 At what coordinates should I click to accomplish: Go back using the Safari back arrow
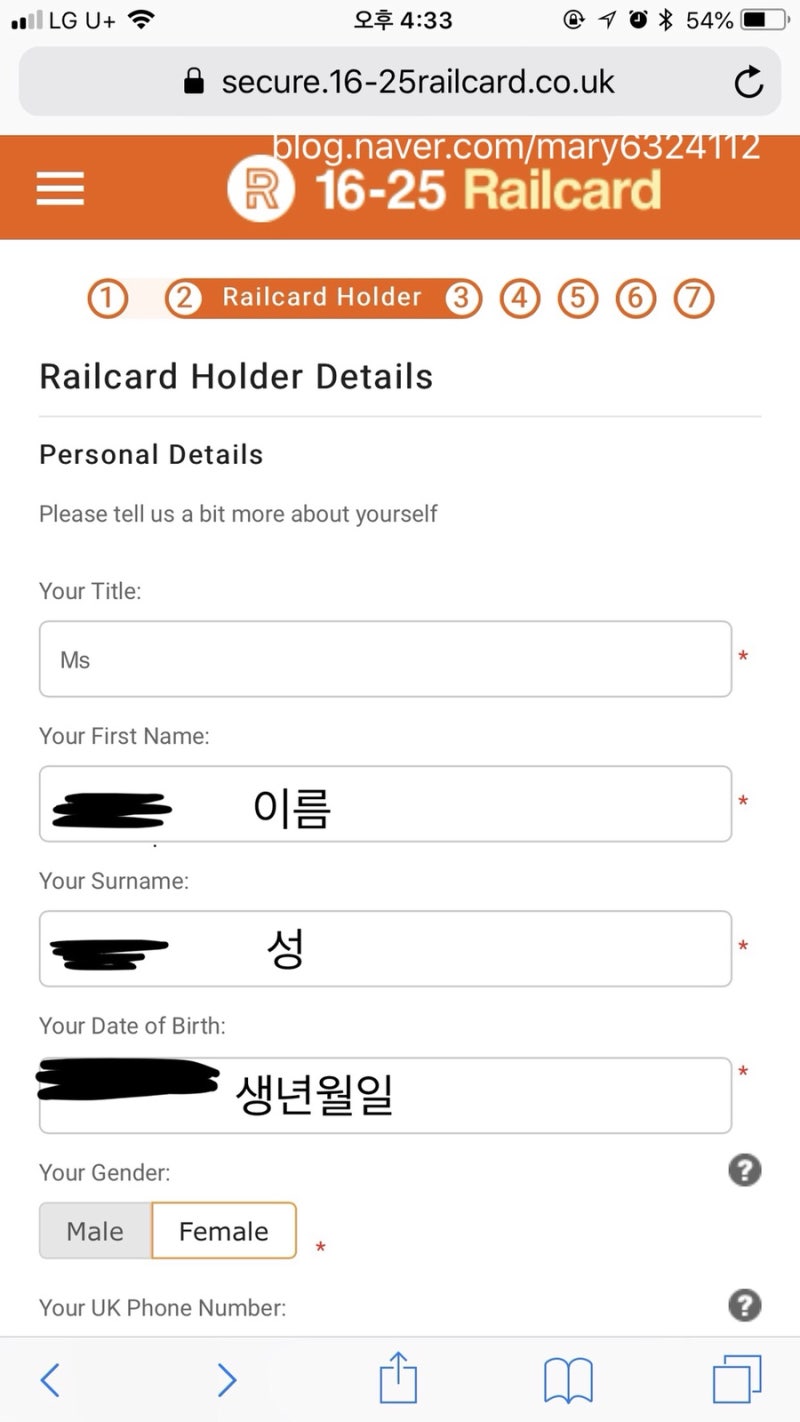(51, 1378)
